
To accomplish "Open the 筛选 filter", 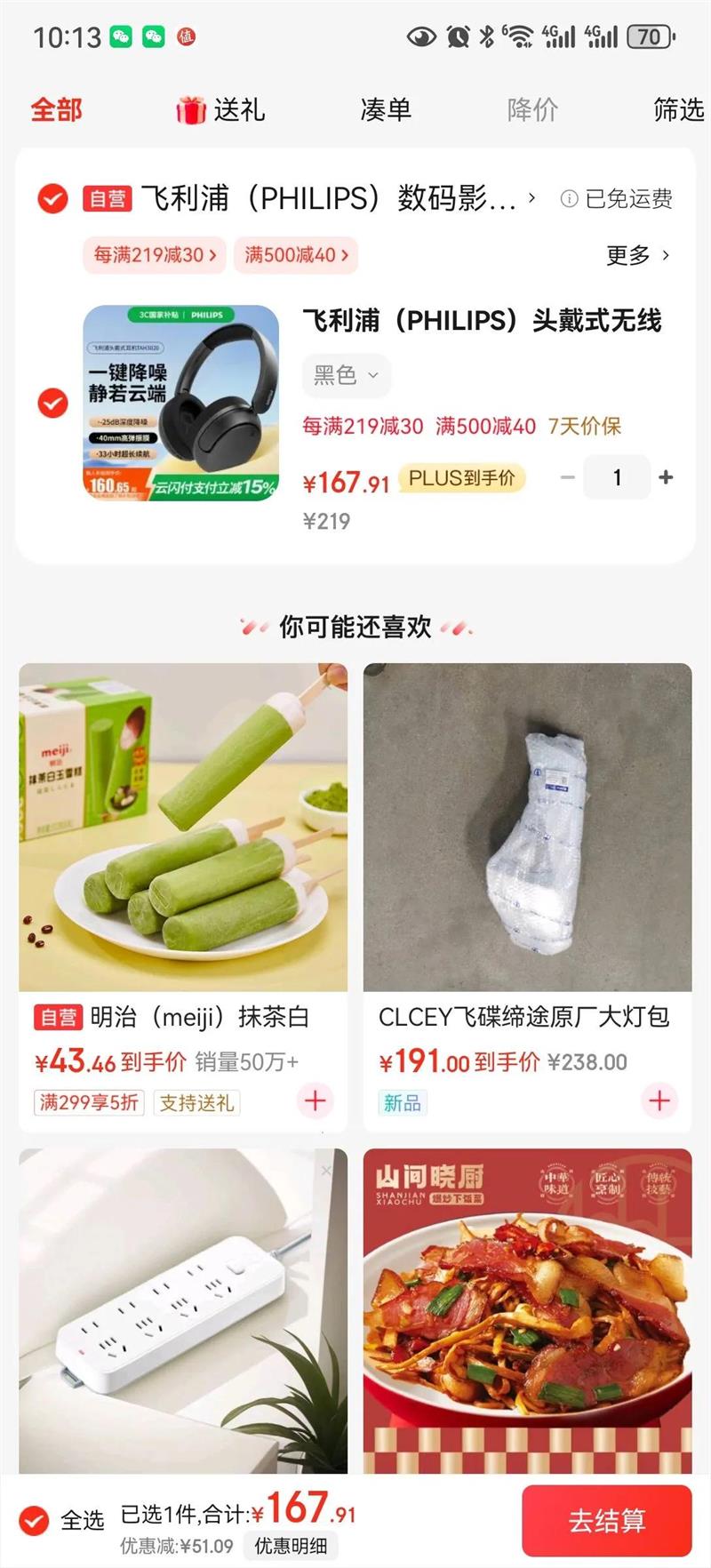I will click(x=678, y=110).
